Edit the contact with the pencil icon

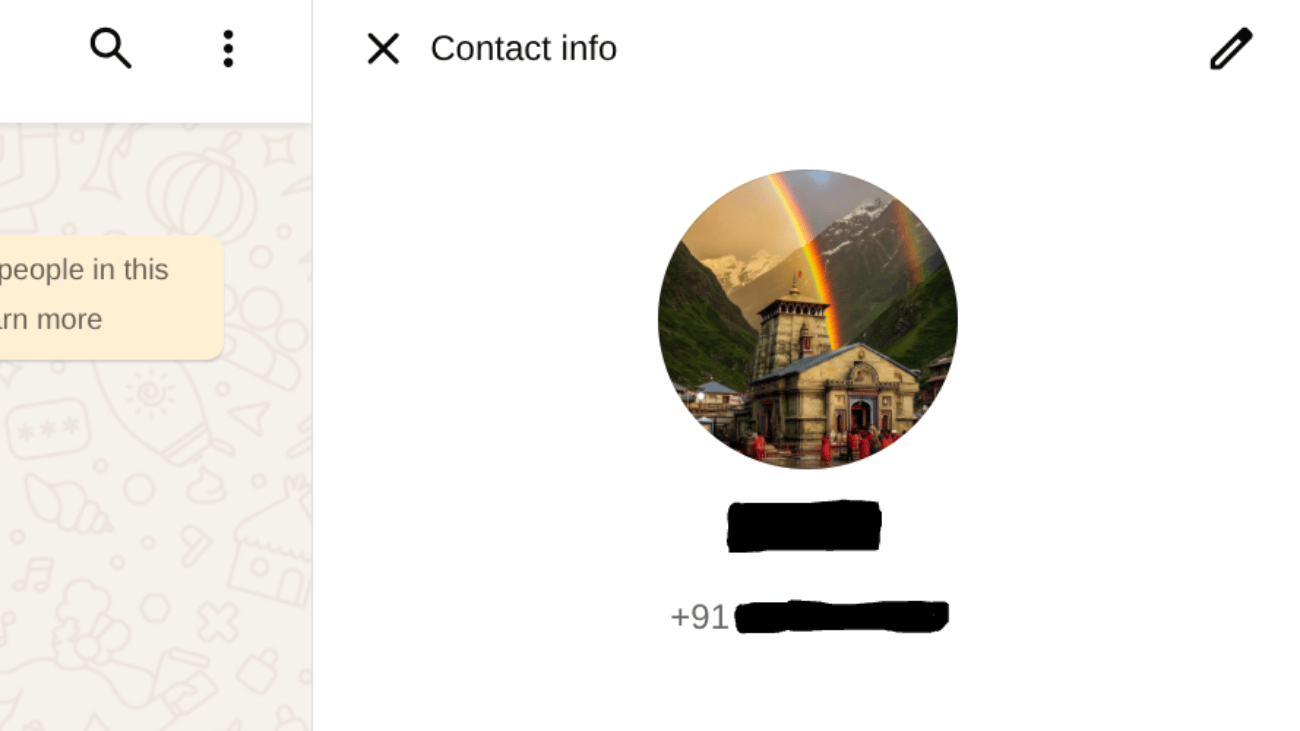click(1231, 48)
